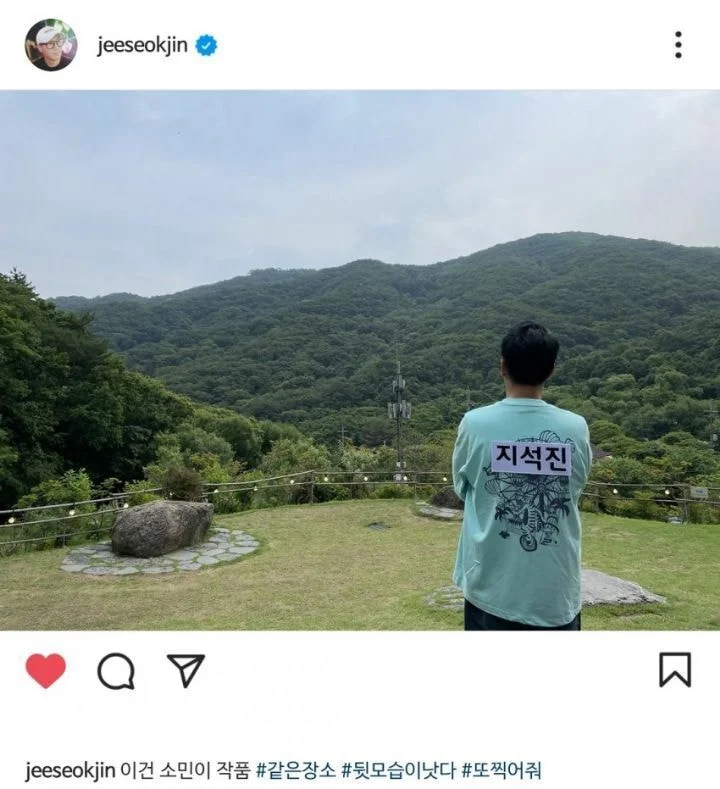Screen dimensions: 720x789
Task: Bookmark this post
Action: click(x=675, y=670)
